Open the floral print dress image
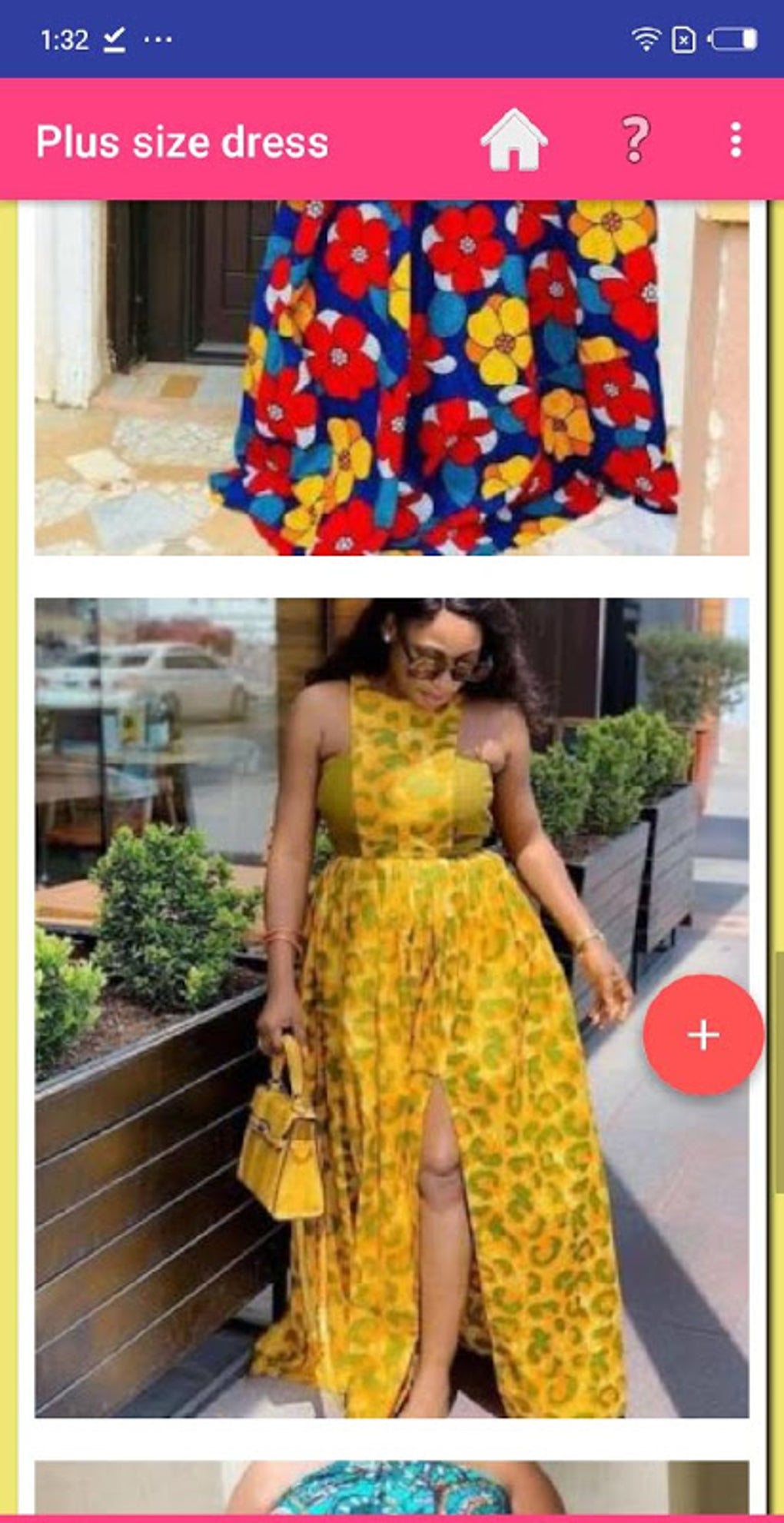 pyautogui.click(x=391, y=377)
